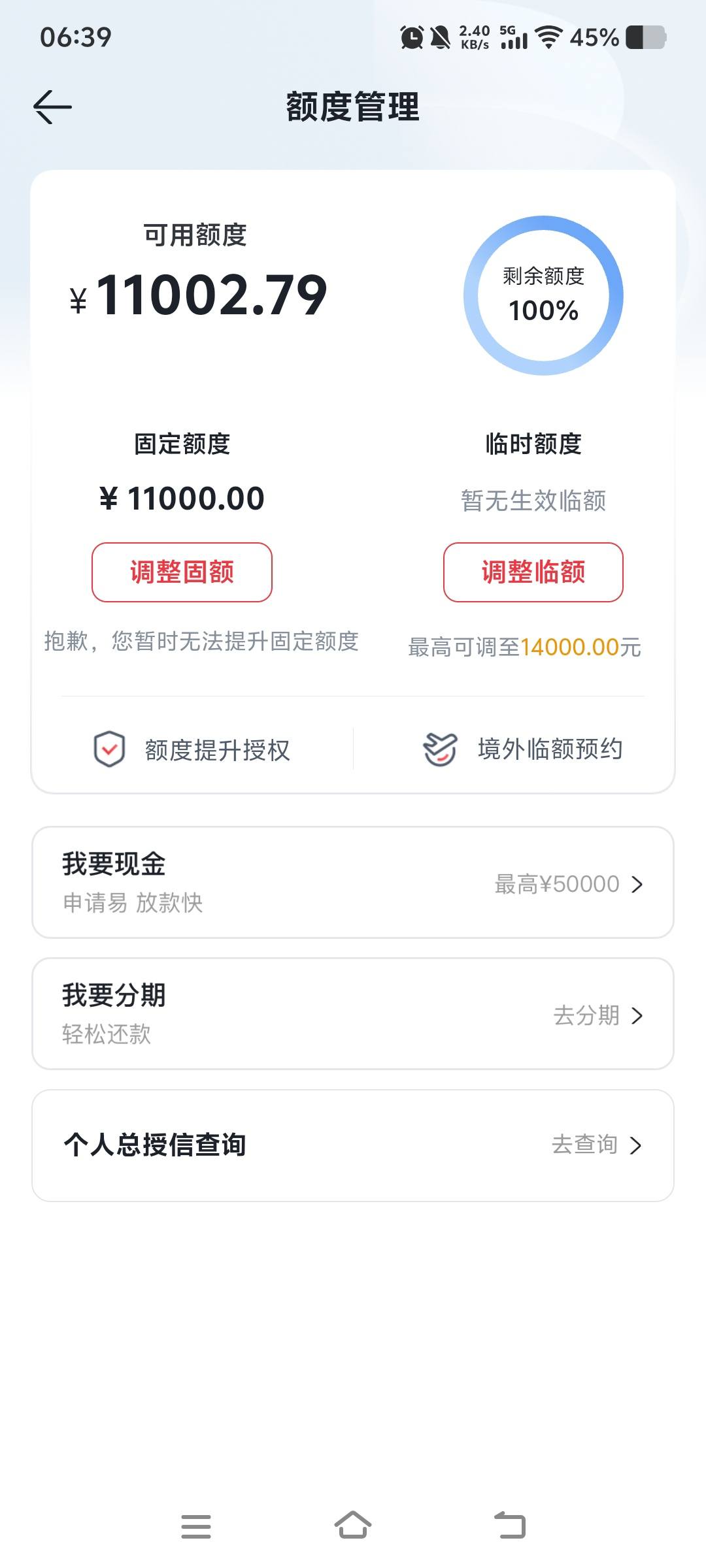Open recent apps from the navigation bar
Screen dimensions: 706x1568
(x=196, y=1526)
